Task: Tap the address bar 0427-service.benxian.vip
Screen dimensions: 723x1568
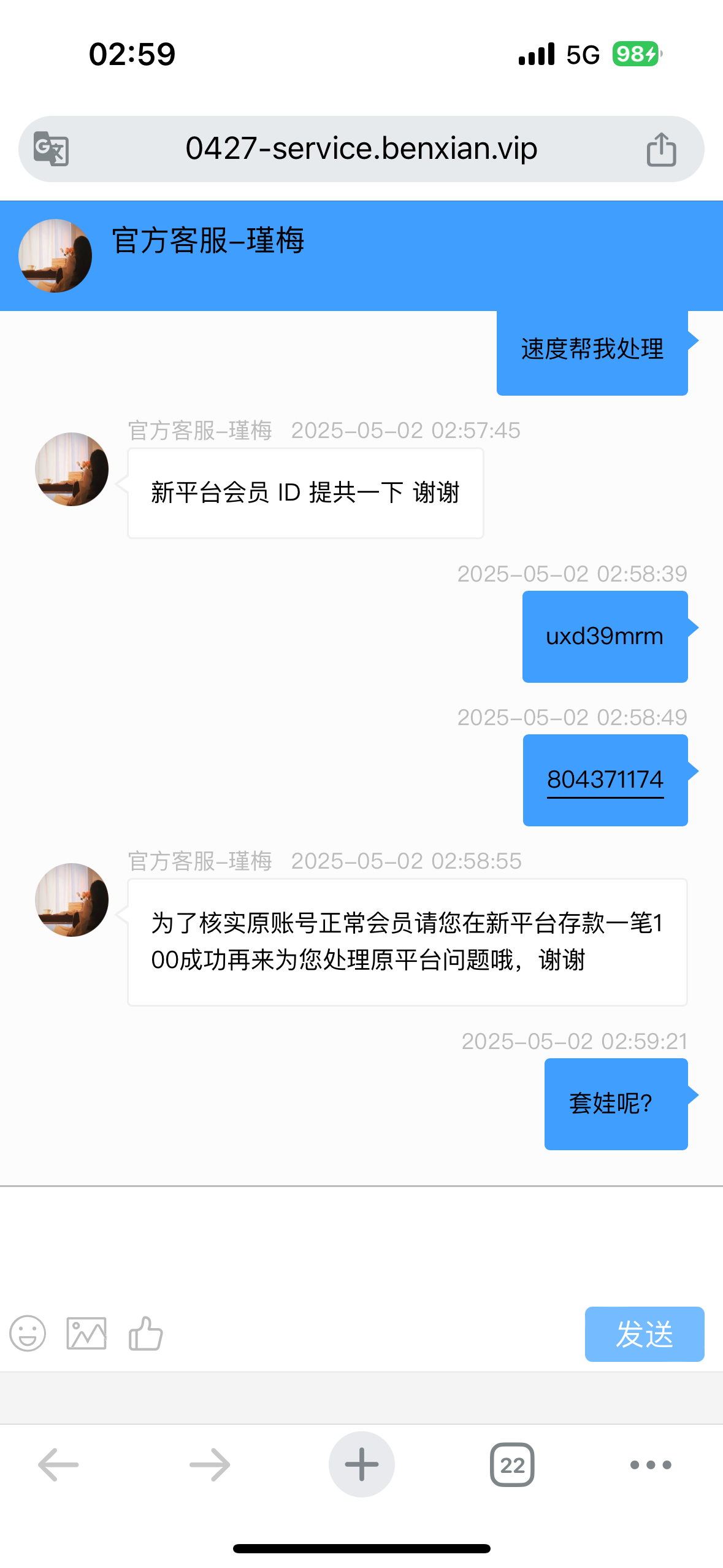Action: [x=361, y=149]
